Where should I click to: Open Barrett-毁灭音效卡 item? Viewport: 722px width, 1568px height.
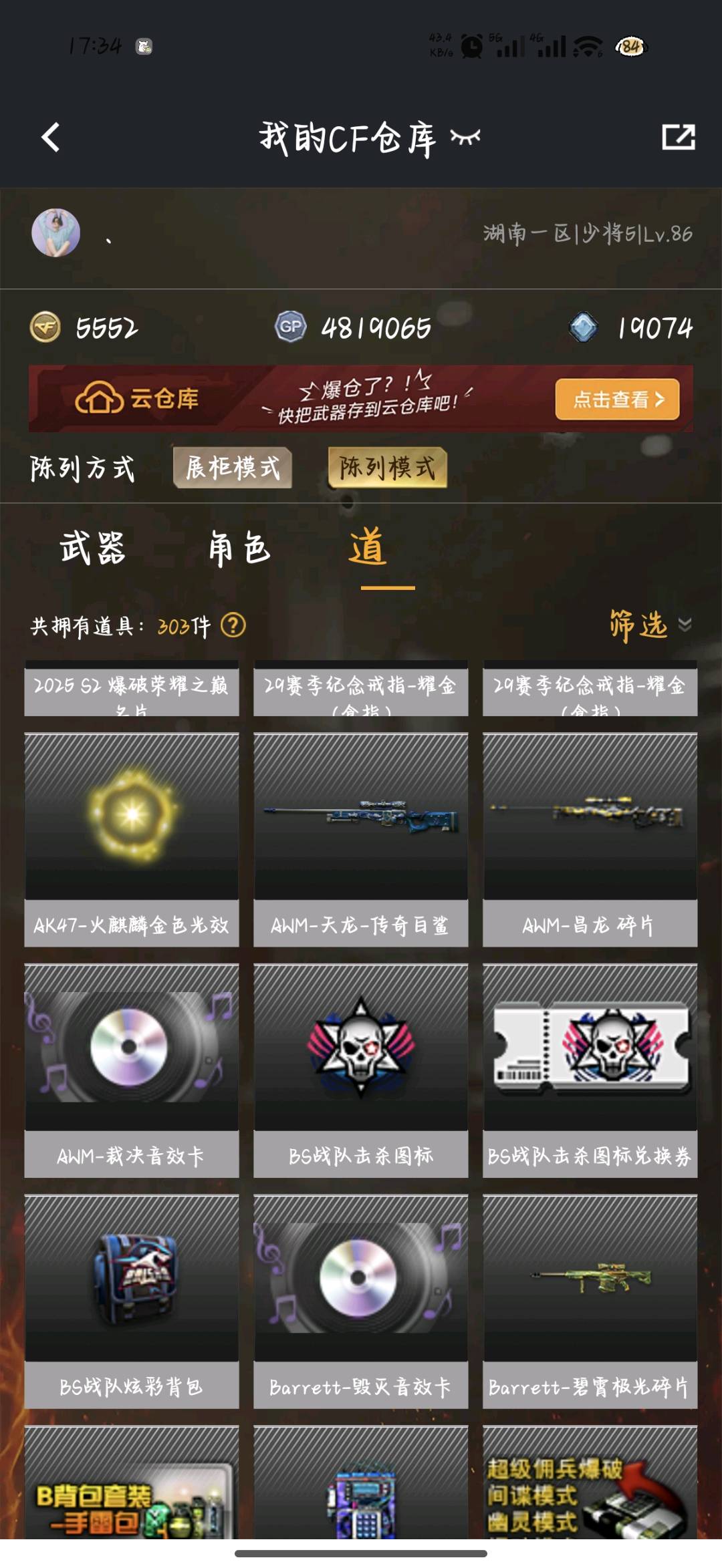pyautogui.click(x=361, y=1301)
